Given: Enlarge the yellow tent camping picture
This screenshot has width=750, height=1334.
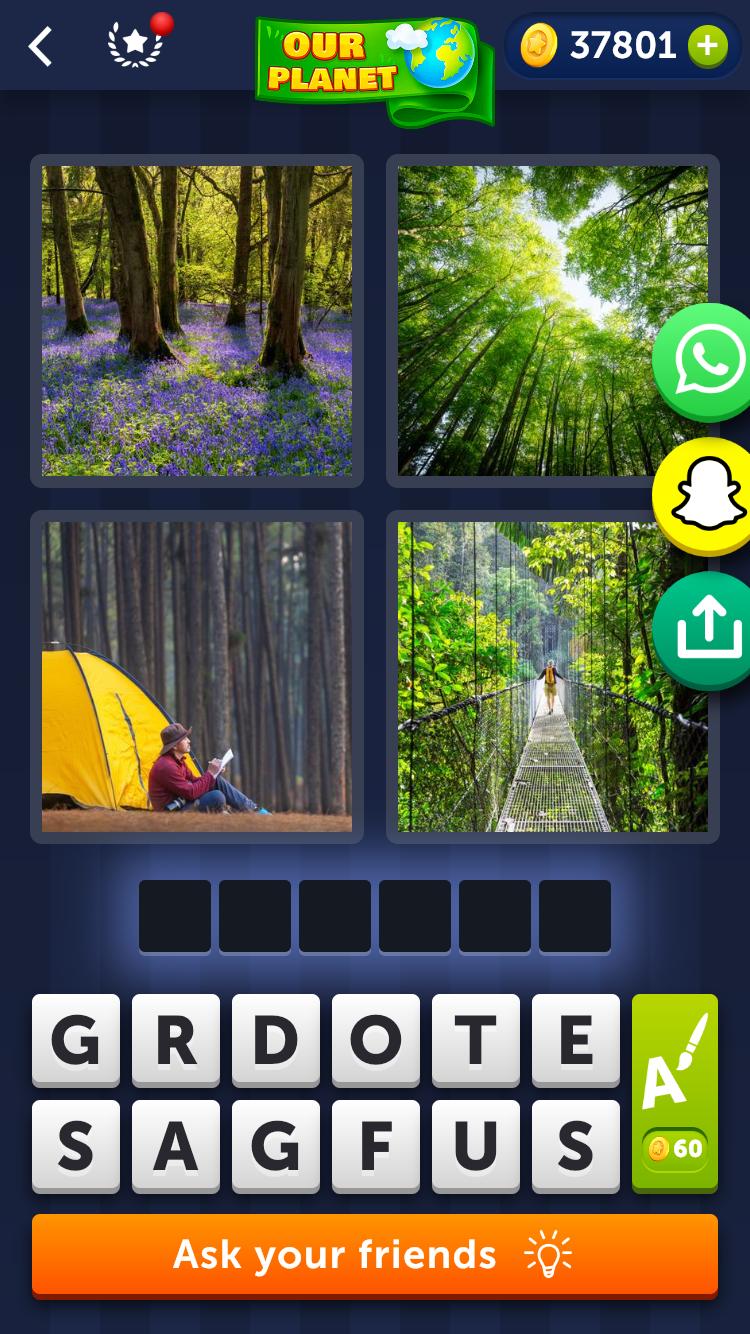Looking at the screenshot, I should tap(197, 677).
